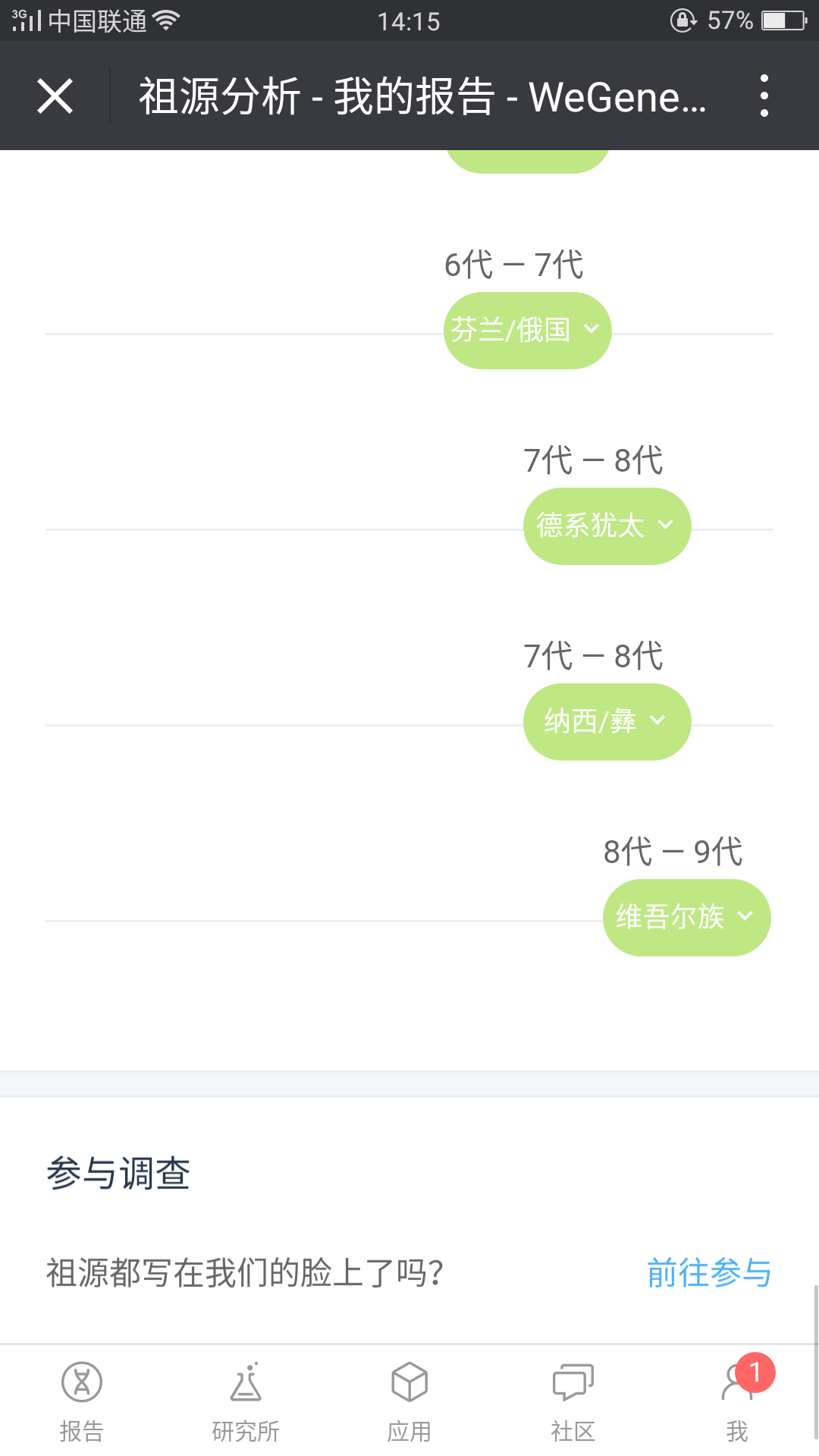Switch to the 研究所 tab
Viewport: 819px width, 1456px height.
pyautogui.click(x=246, y=1401)
